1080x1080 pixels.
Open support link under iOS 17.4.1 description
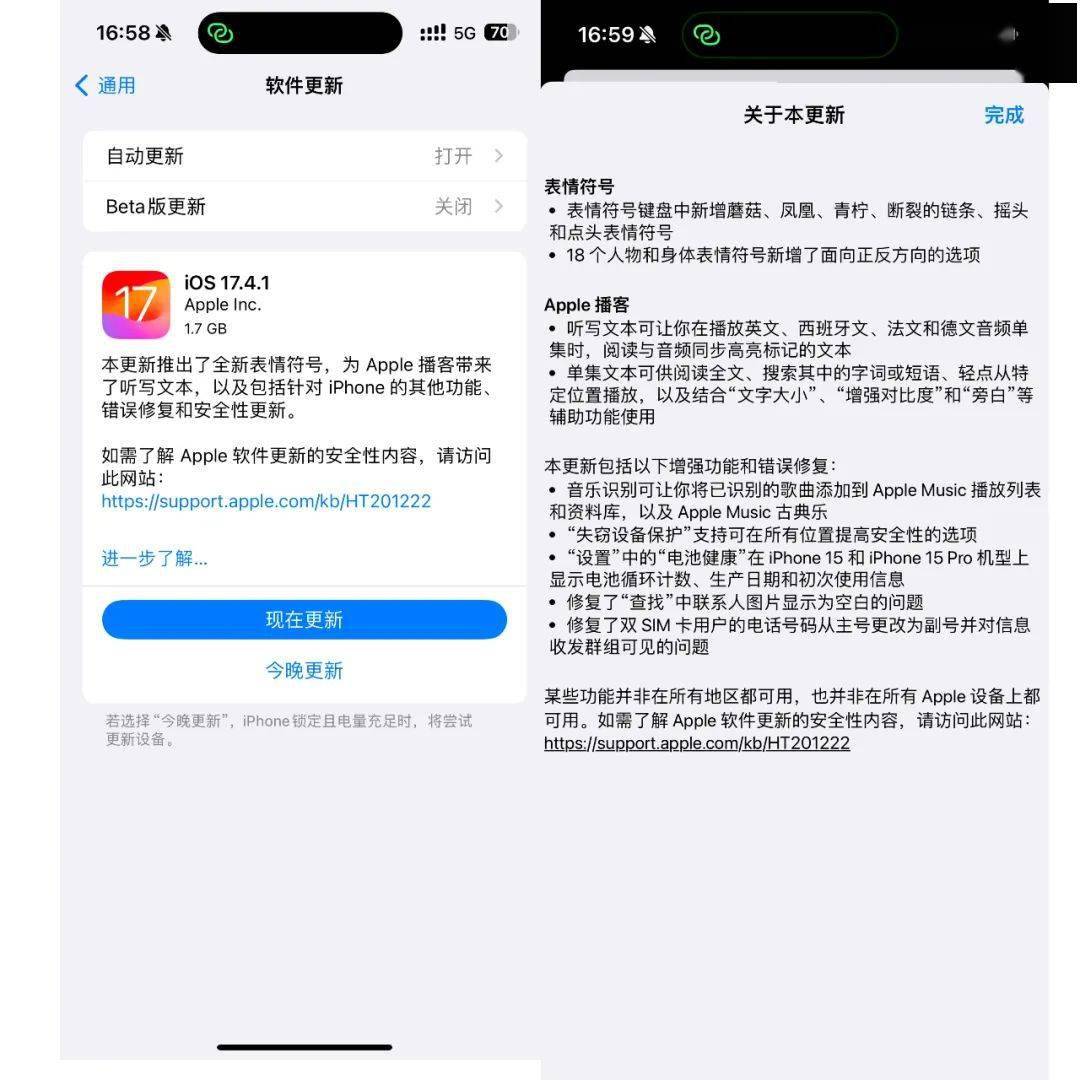pos(266,501)
